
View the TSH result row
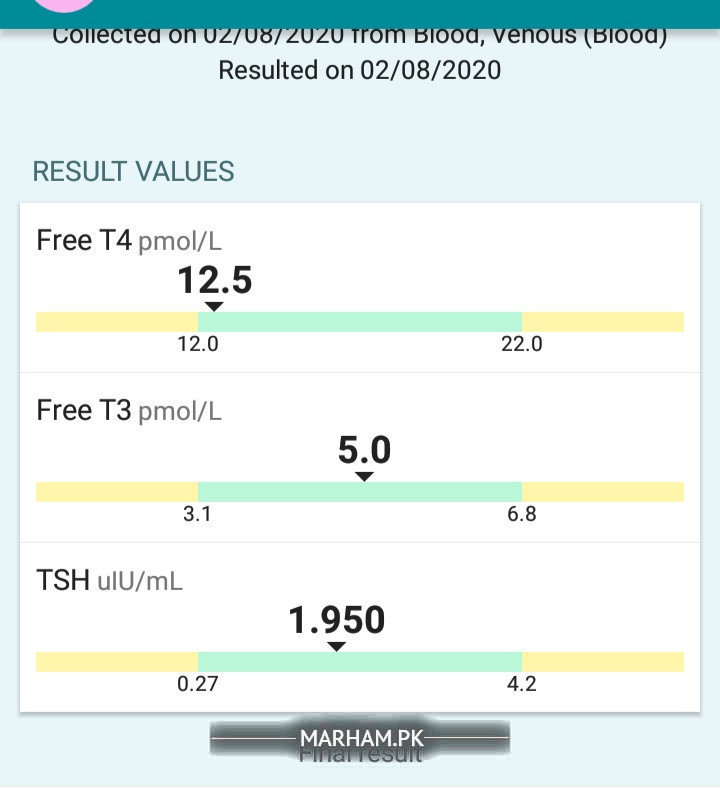click(360, 627)
